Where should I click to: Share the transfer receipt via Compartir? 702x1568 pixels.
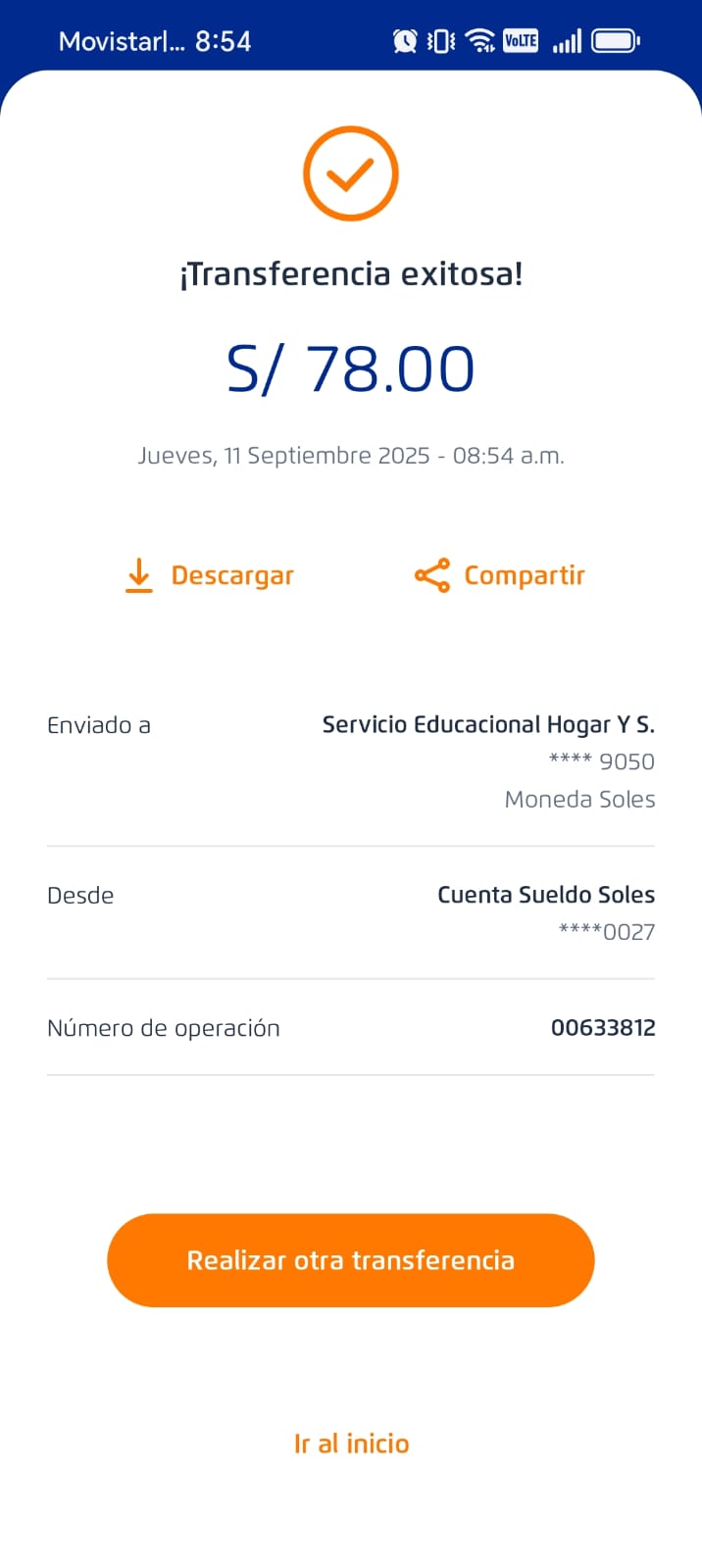(x=500, y=575)
